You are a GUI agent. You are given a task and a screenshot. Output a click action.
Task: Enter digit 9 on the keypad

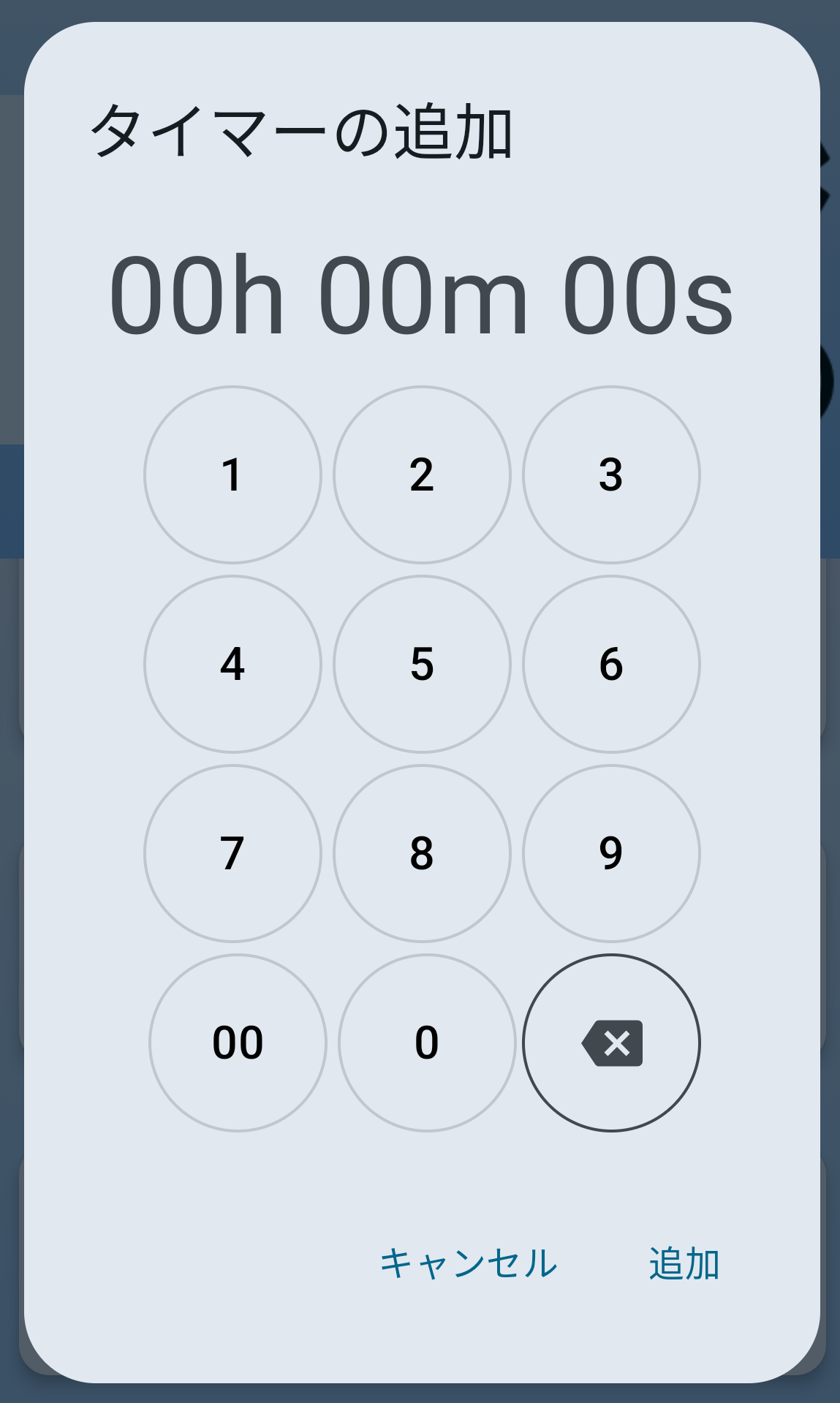tap(611, 853)
